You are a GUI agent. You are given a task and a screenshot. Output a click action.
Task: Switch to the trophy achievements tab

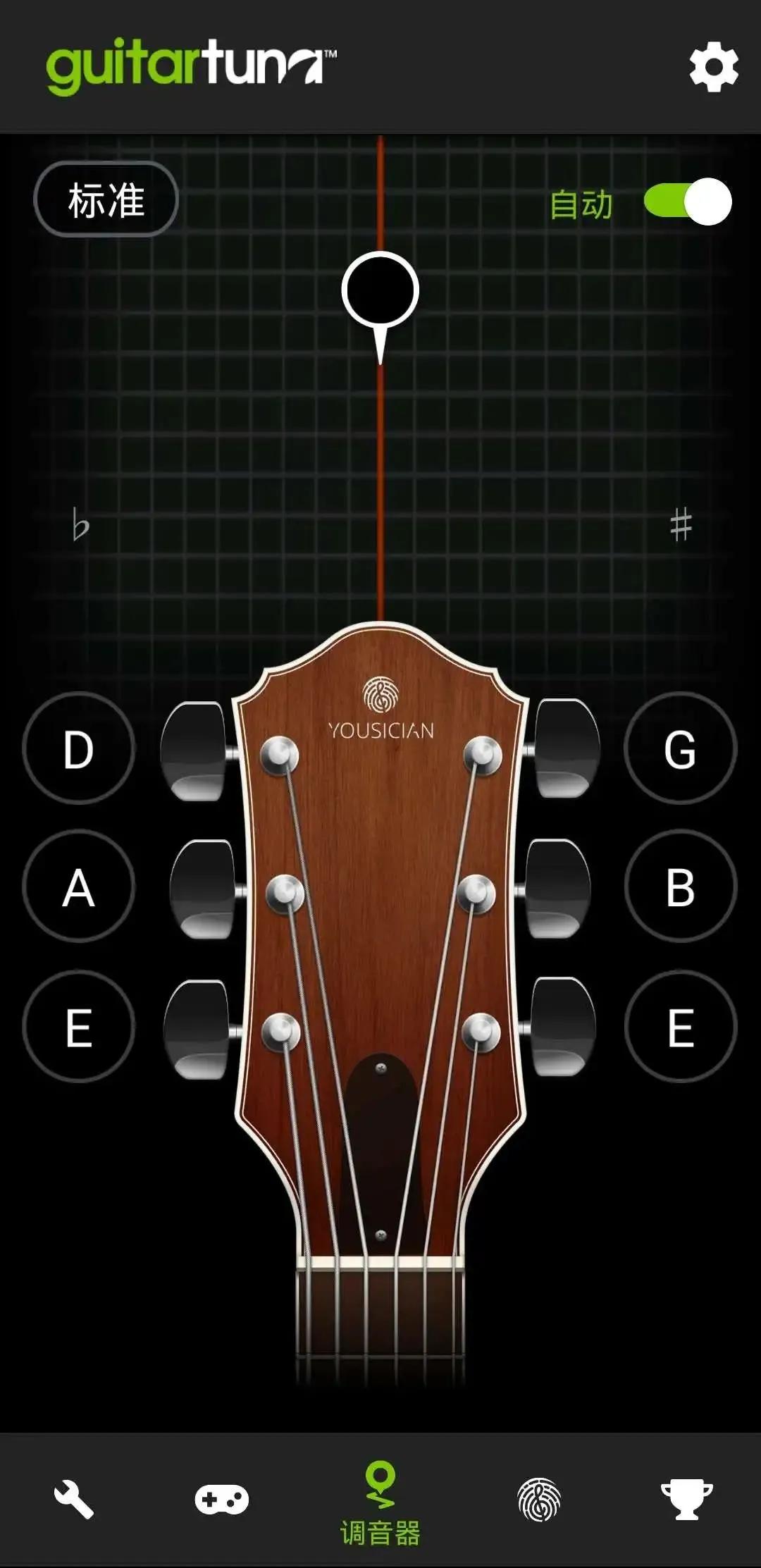tap(686, 1499)
